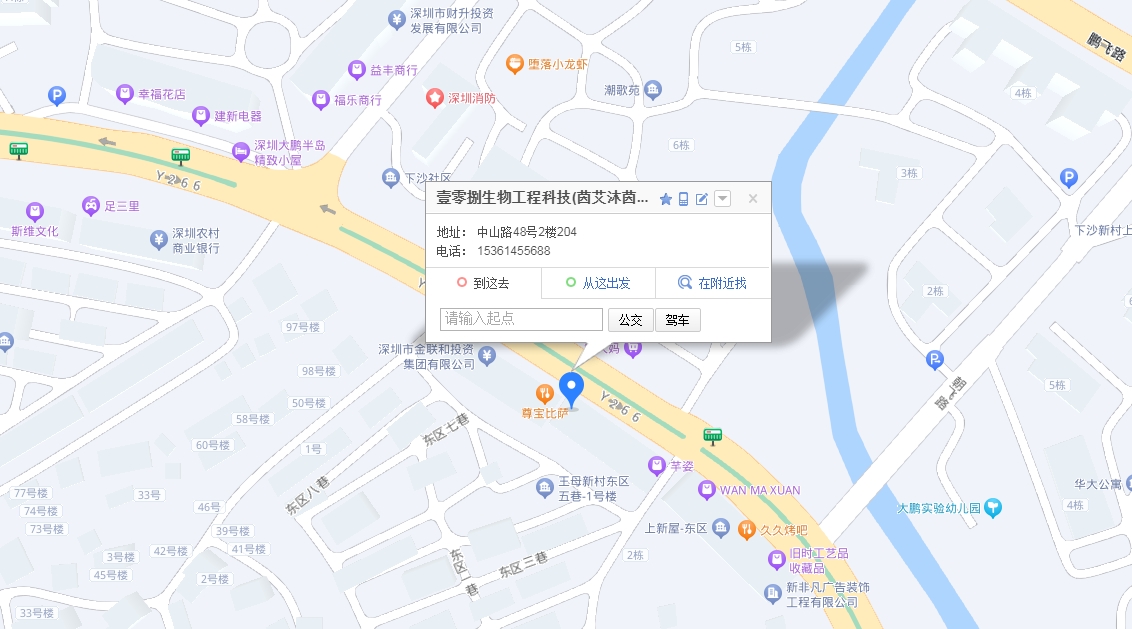
Task: Focus the 请输入起点 starting point field
Action: (x=521, y=319)
